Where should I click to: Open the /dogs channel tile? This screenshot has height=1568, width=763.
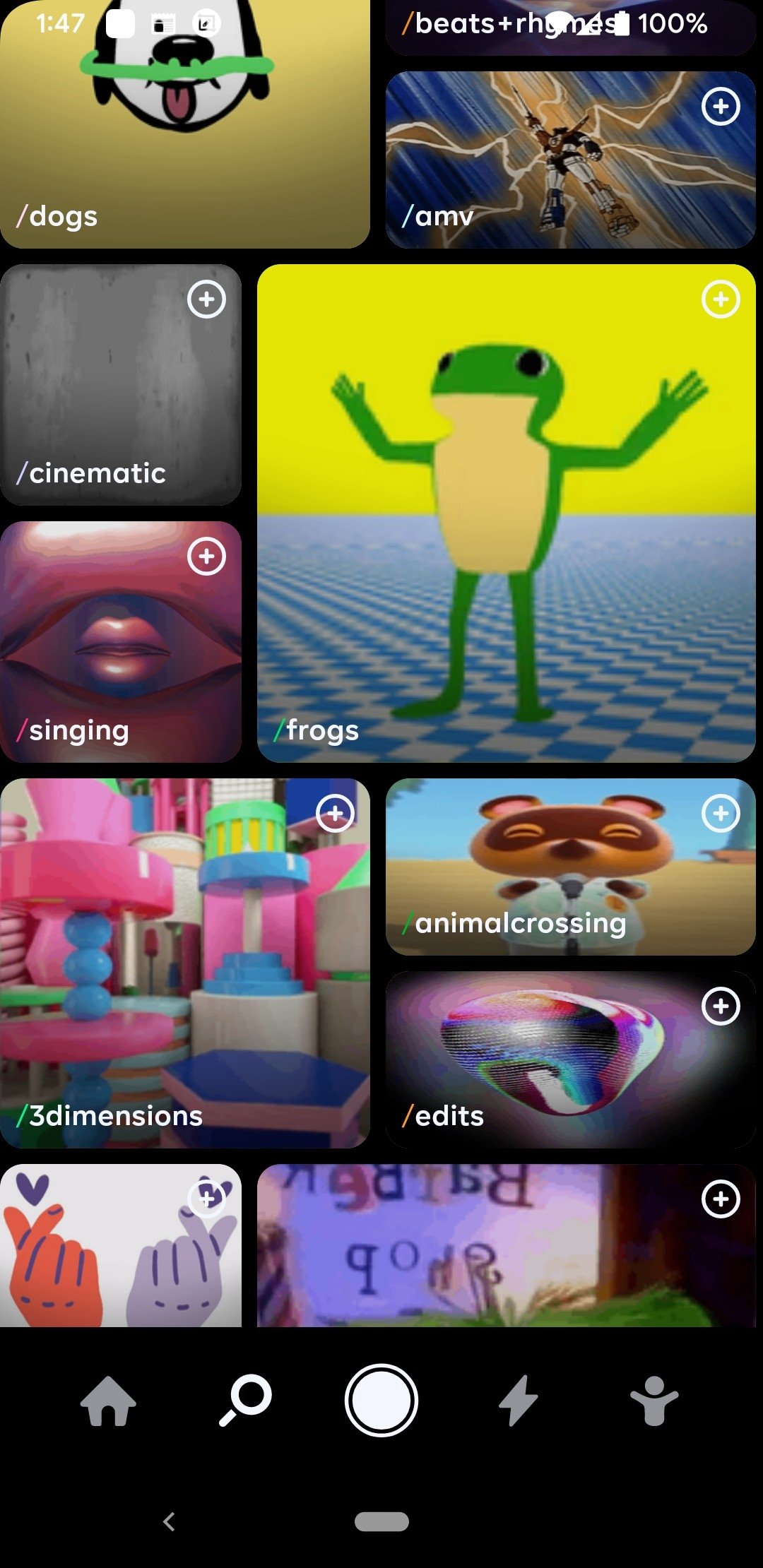(184, 124)
